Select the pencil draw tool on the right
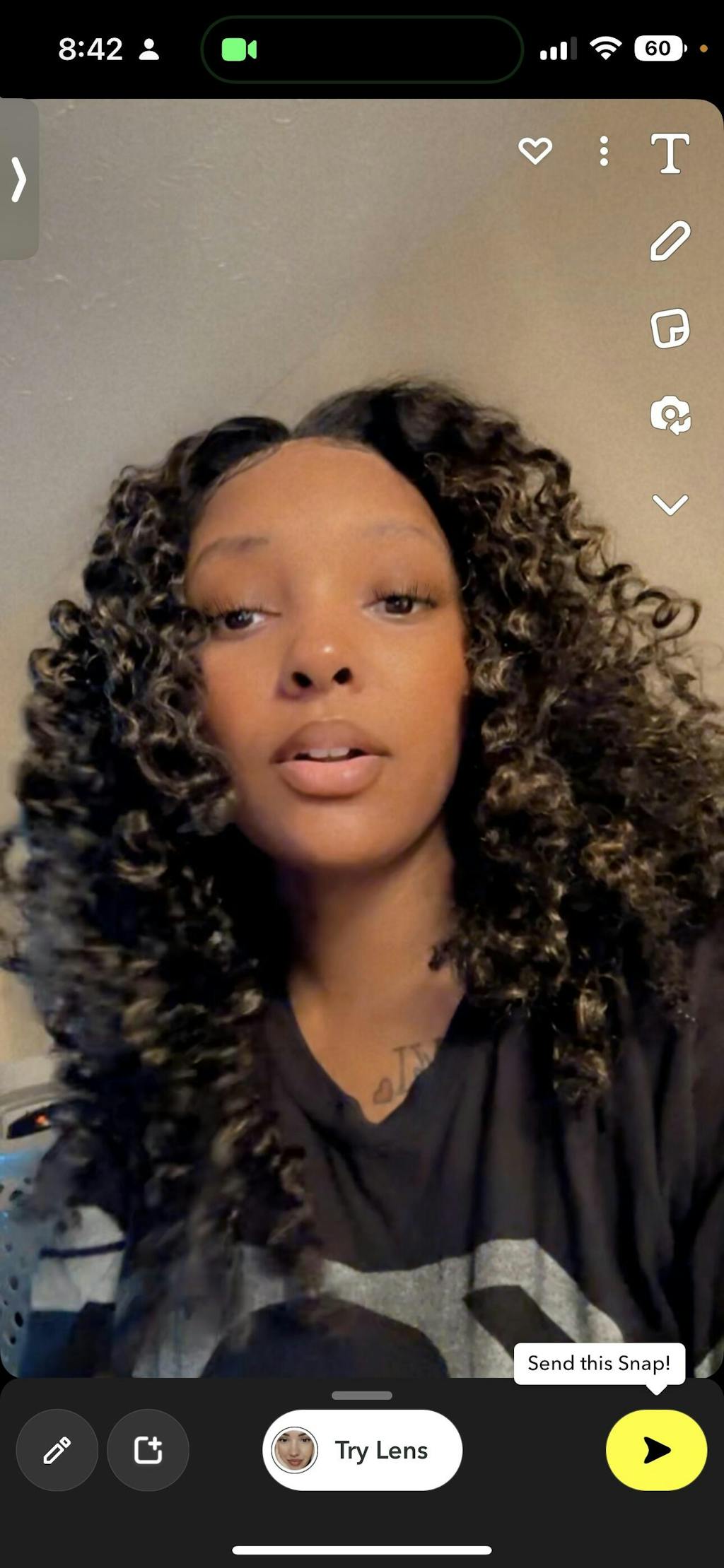The width and height of the screenshot is (724, 1568). [670, 241]
